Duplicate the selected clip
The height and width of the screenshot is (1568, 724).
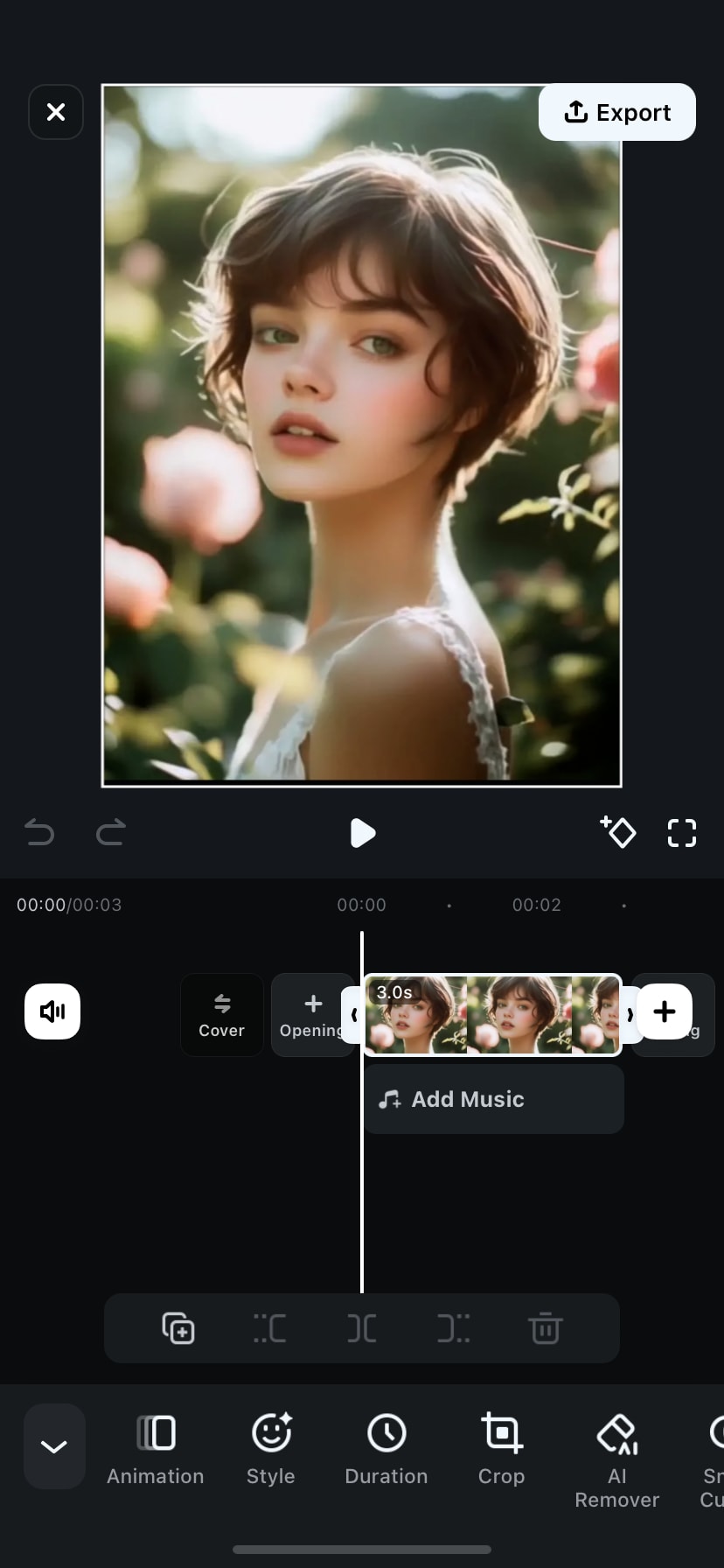point(178,1328)
